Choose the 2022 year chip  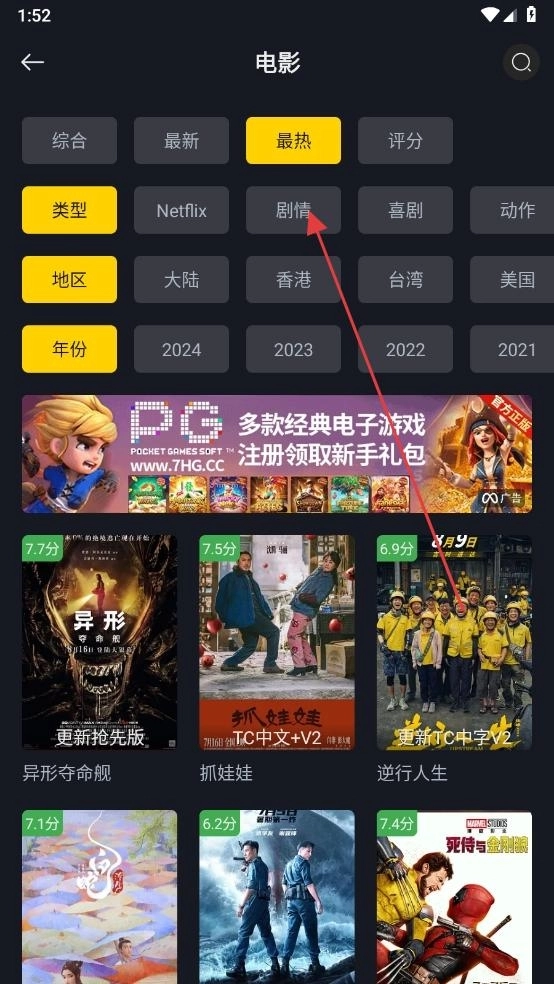pyautogui.click(x=405, y=349)
